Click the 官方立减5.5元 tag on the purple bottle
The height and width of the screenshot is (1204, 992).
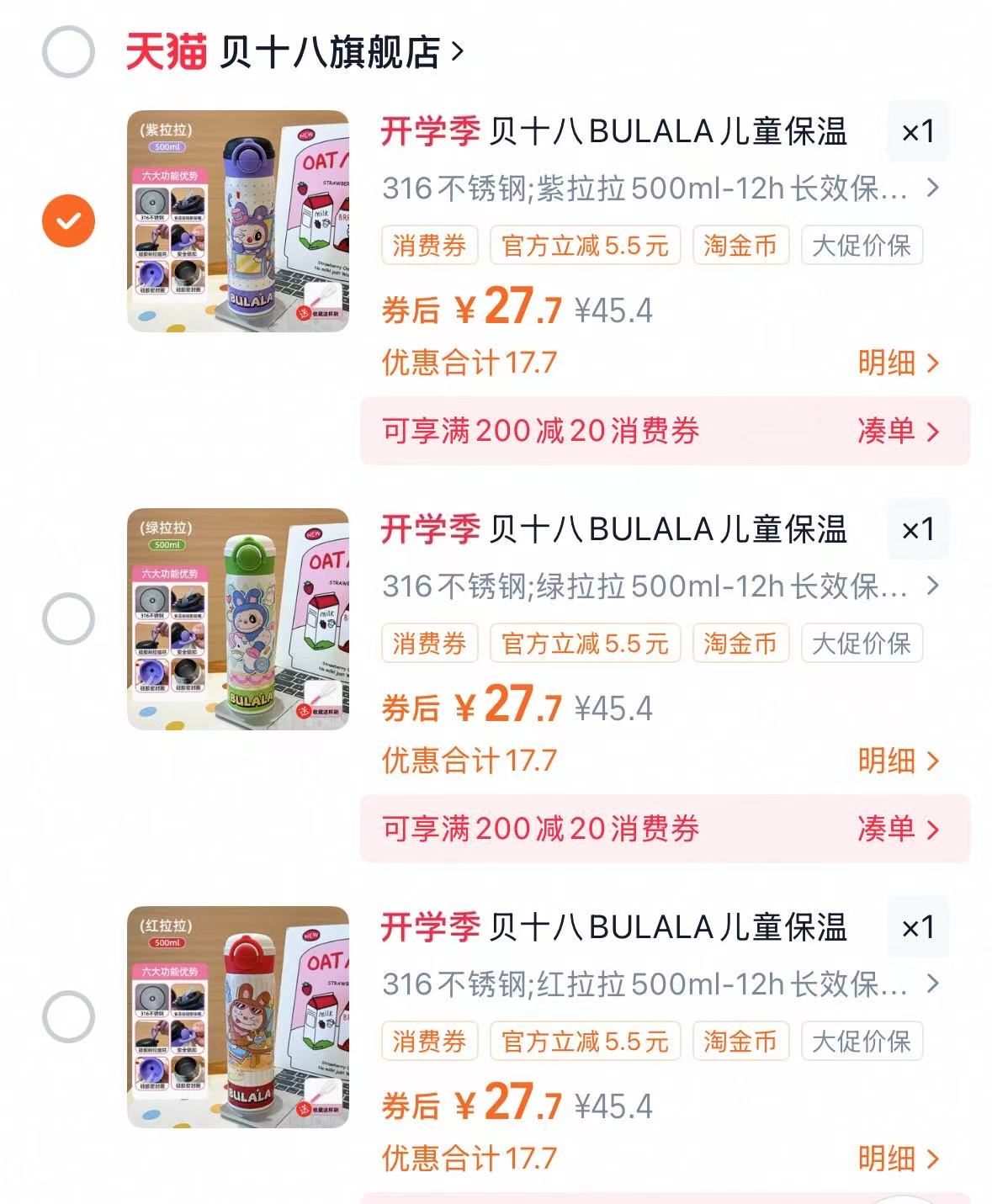[x=586, y=245]
